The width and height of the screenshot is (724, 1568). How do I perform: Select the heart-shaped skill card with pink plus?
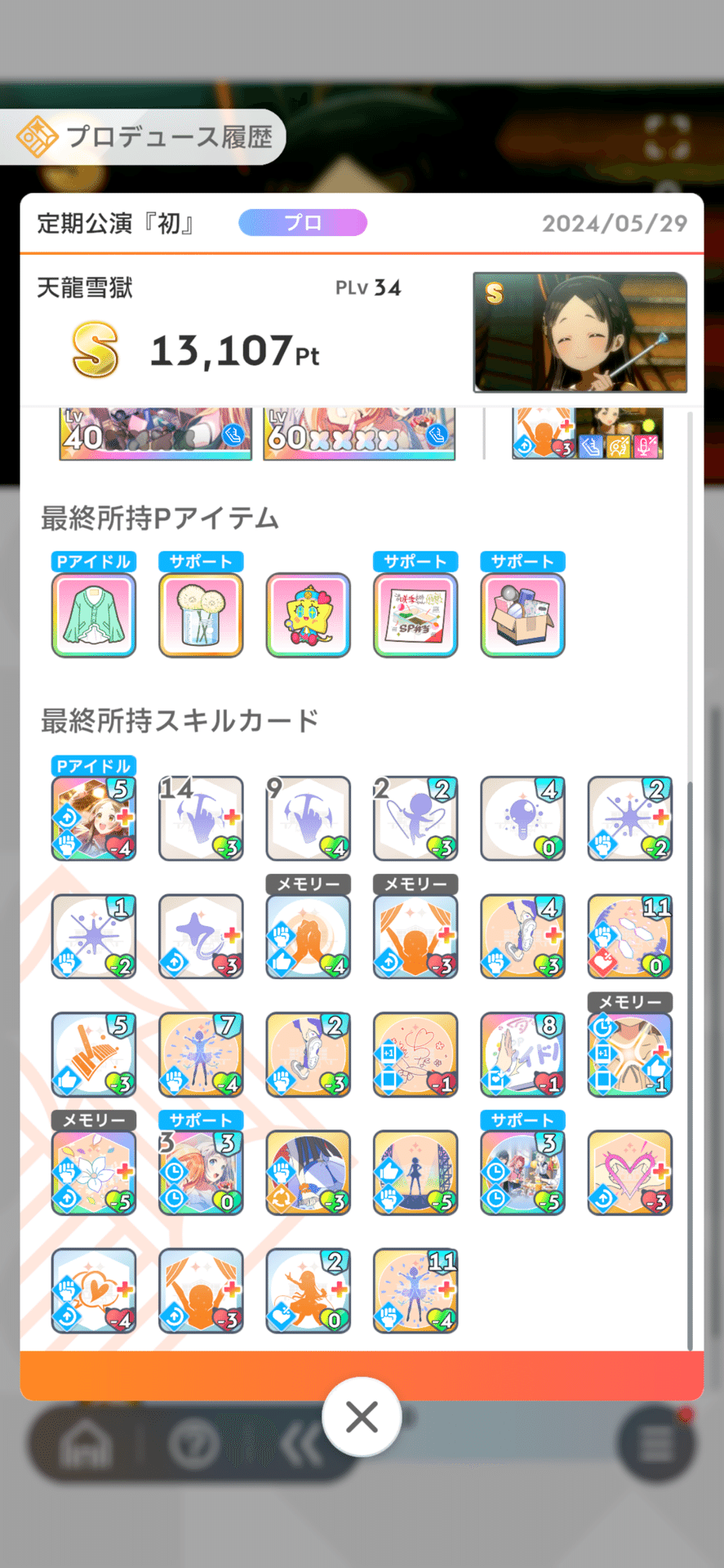tap(629, 1173)
